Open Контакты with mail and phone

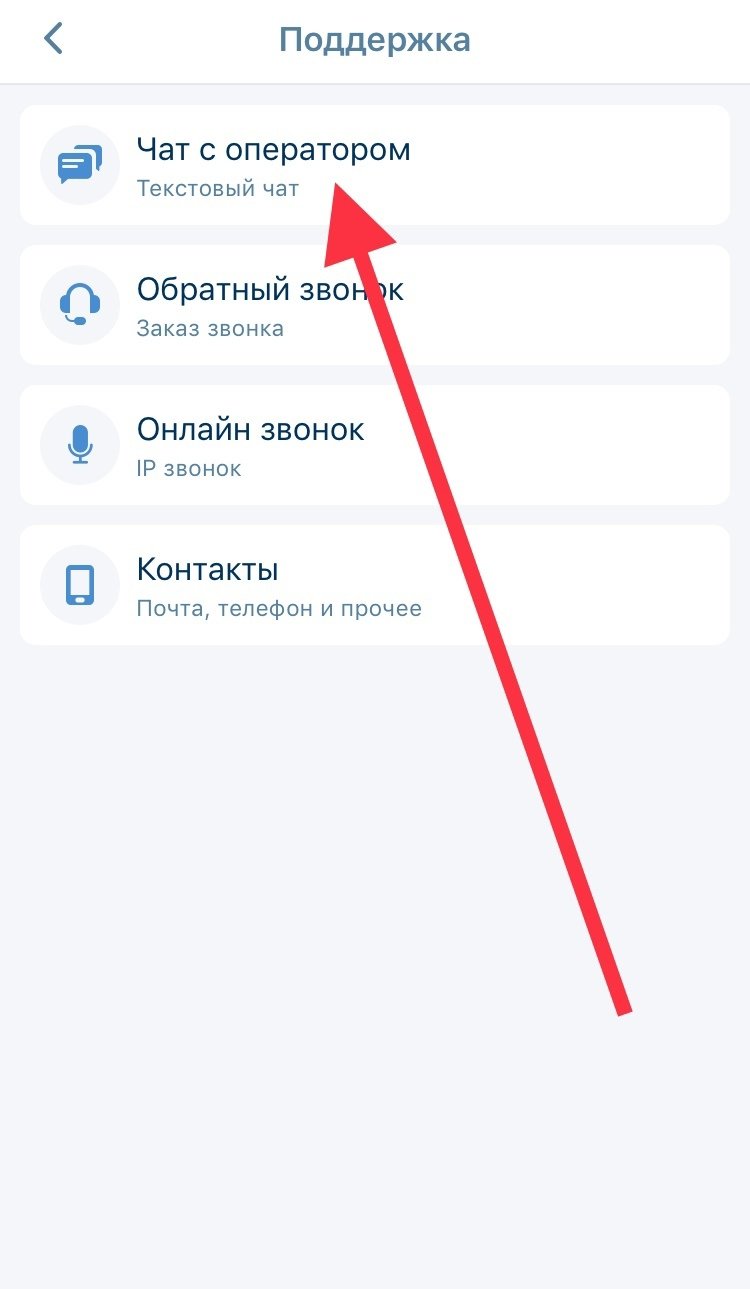click(x=278, y=585)
